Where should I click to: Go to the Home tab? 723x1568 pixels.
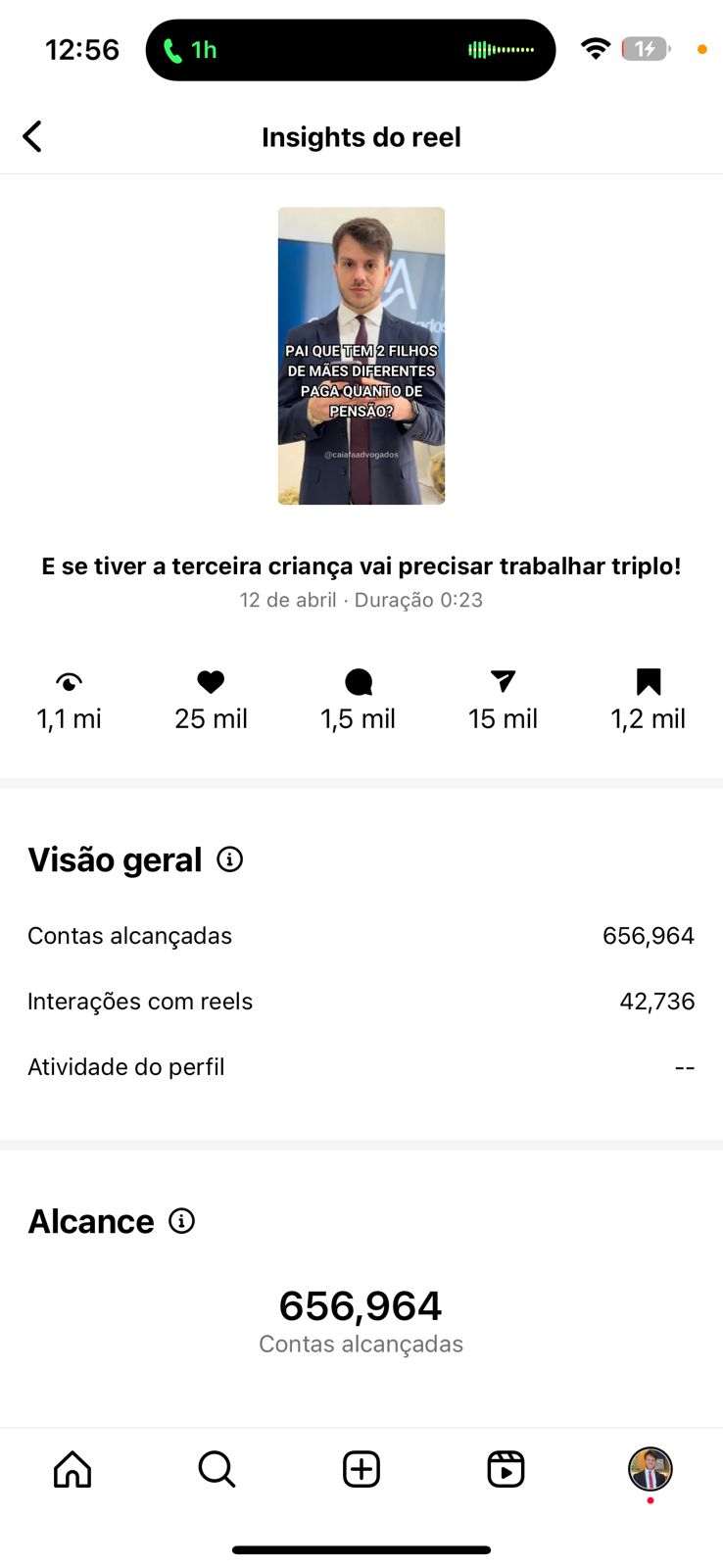tap(72, 1469)
